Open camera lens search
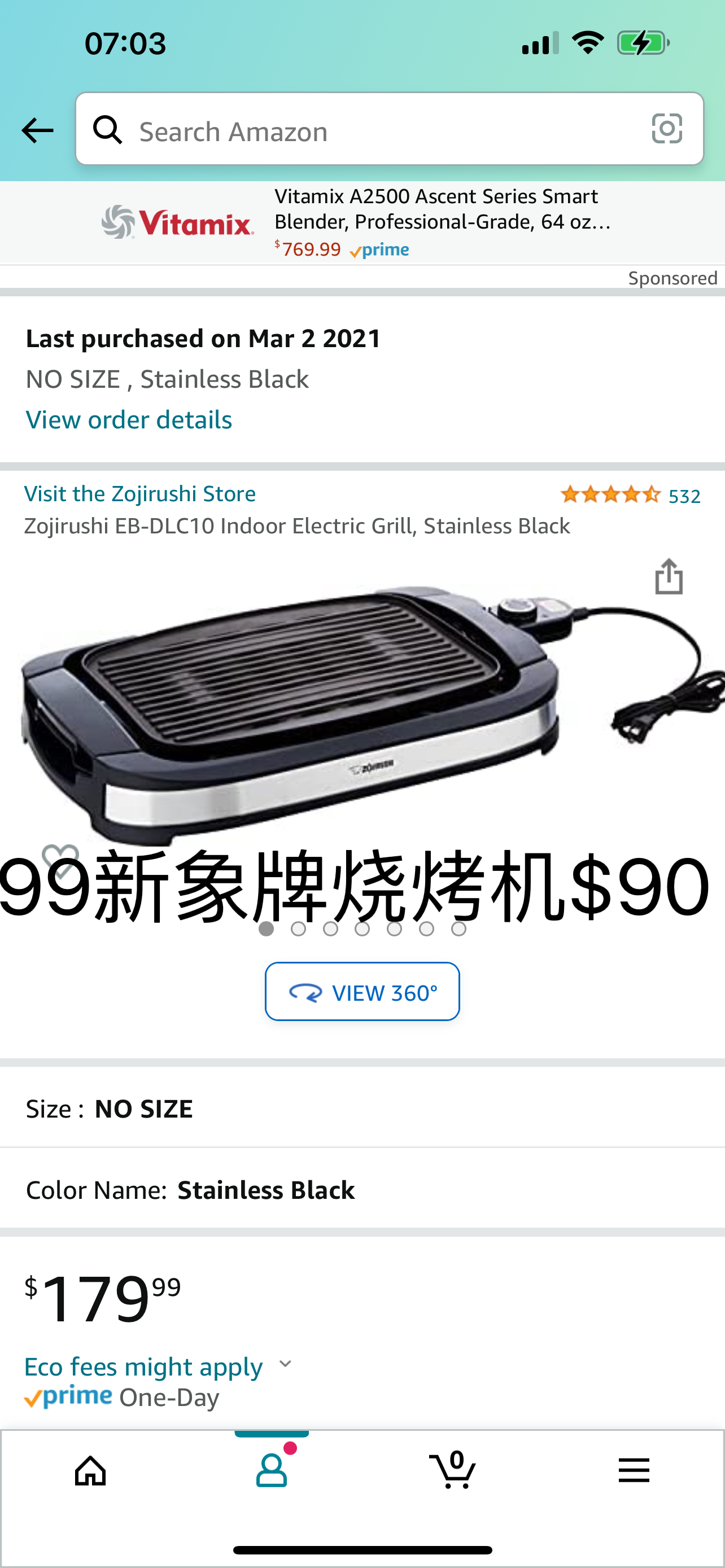The height and width of the screenshot is (1568, 725). point(667,129)
